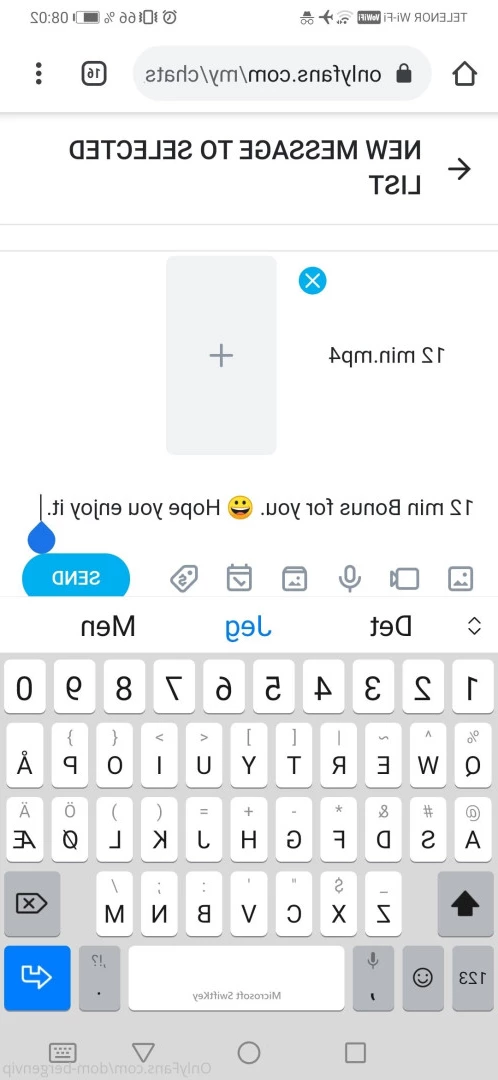Focus the onlyfans.com address bar
This screenshot has width=498, height=1080.
point(282,73)
